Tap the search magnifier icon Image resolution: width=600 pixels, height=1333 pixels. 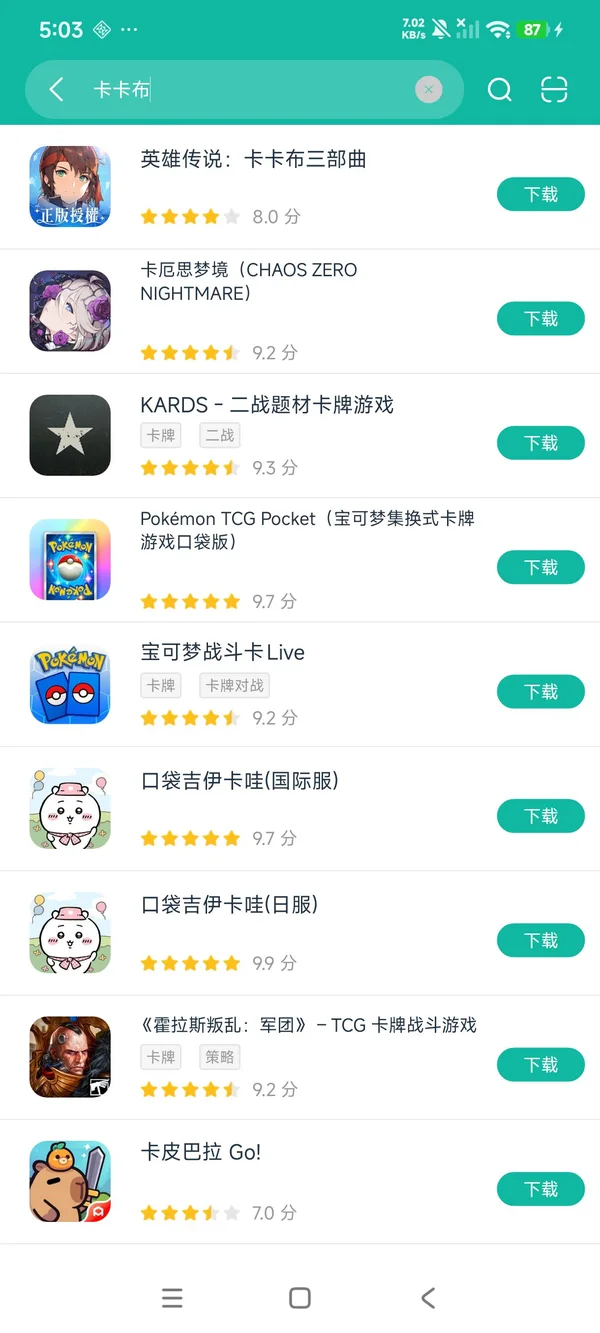(x=499, y=90)
